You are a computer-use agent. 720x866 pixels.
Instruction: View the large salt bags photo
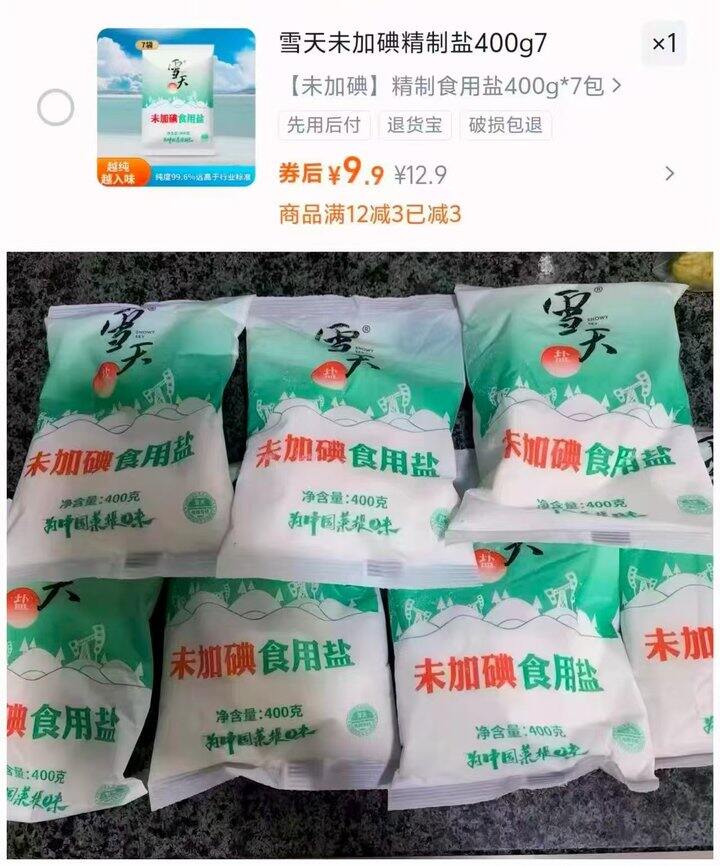[360, 550]
